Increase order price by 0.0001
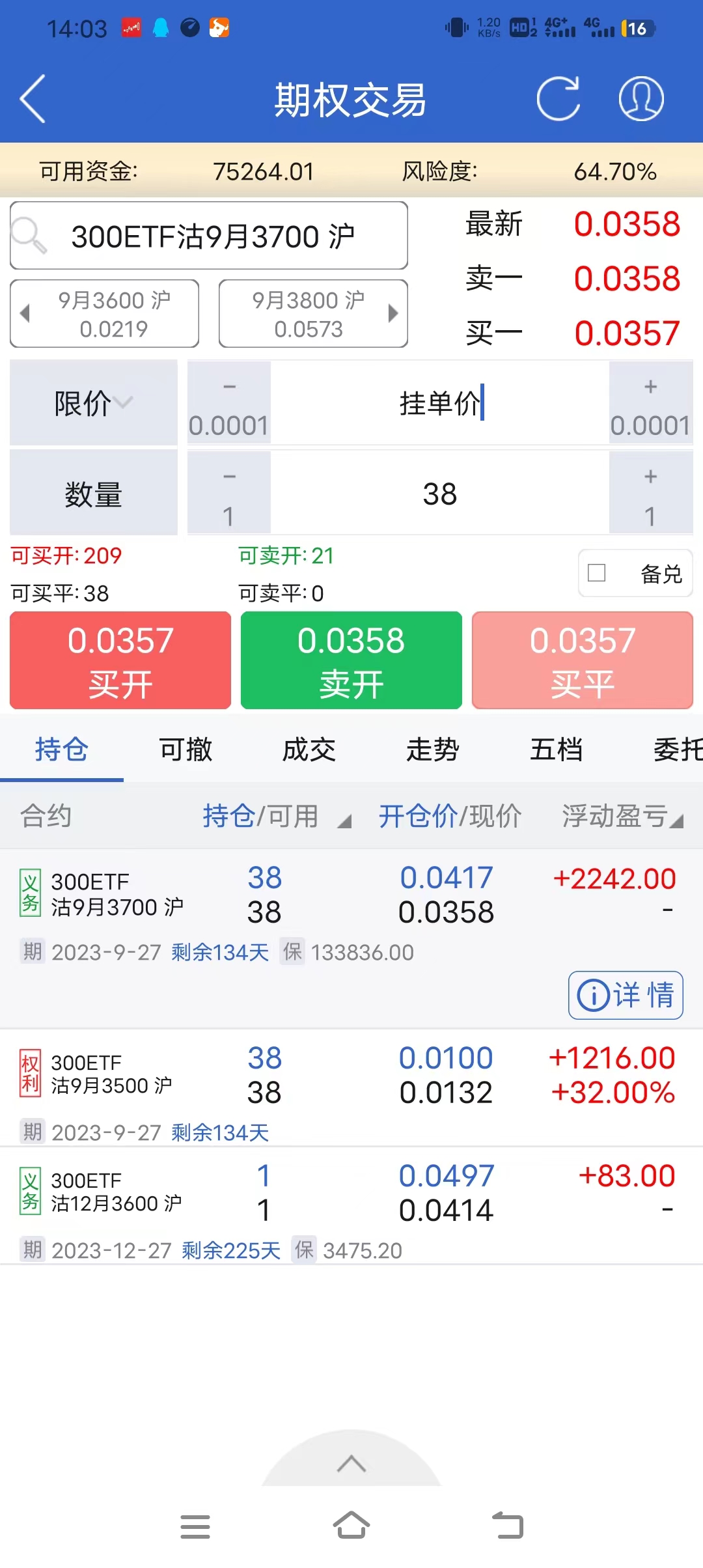This screenshot has height=1568, width=703. (650, 403)
